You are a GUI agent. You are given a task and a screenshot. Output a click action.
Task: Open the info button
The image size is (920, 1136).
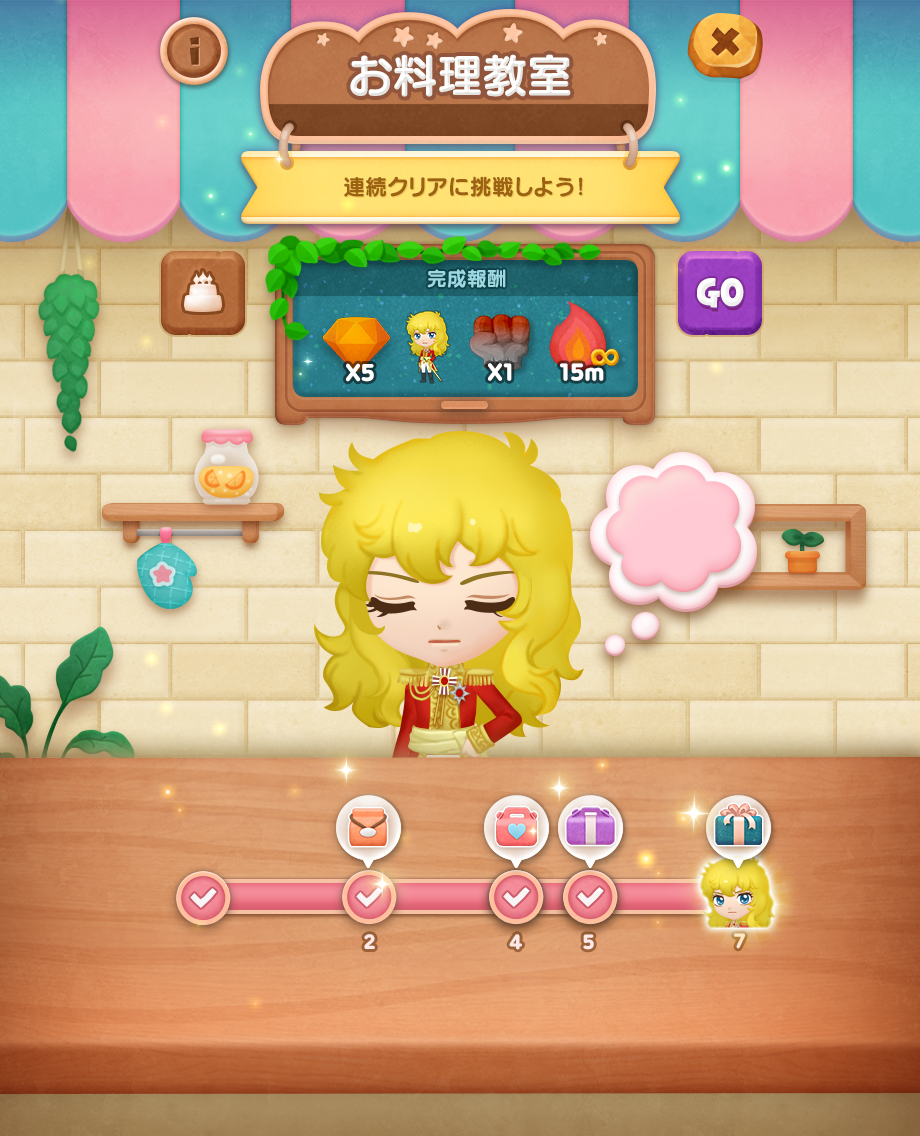tap(194, 50)
